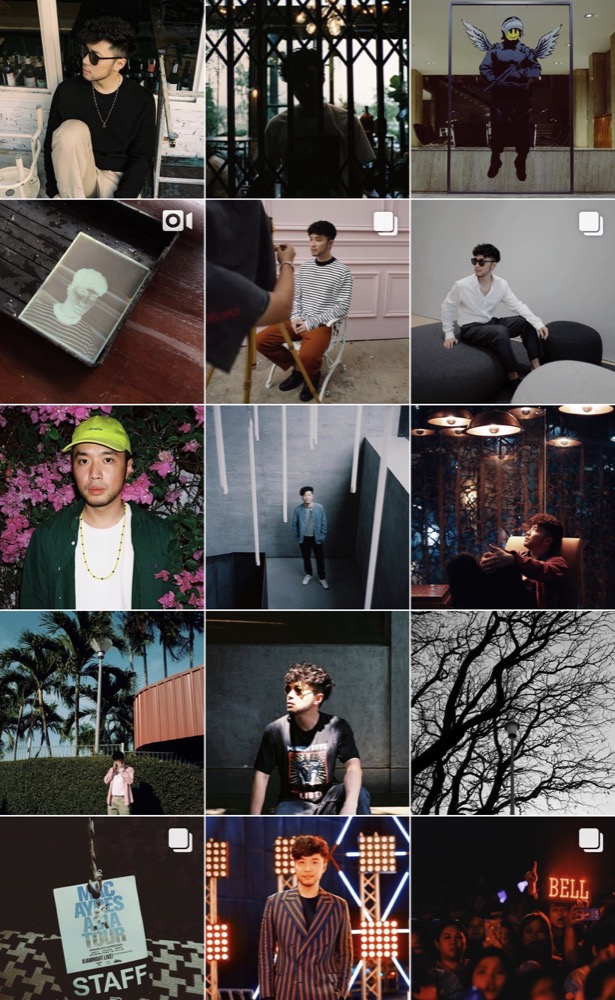Image resolution: width=615 pixels, height=1000 pixels.
Task: Open the silhouette photo behind the iron gate
Action: tap(306, 98)
